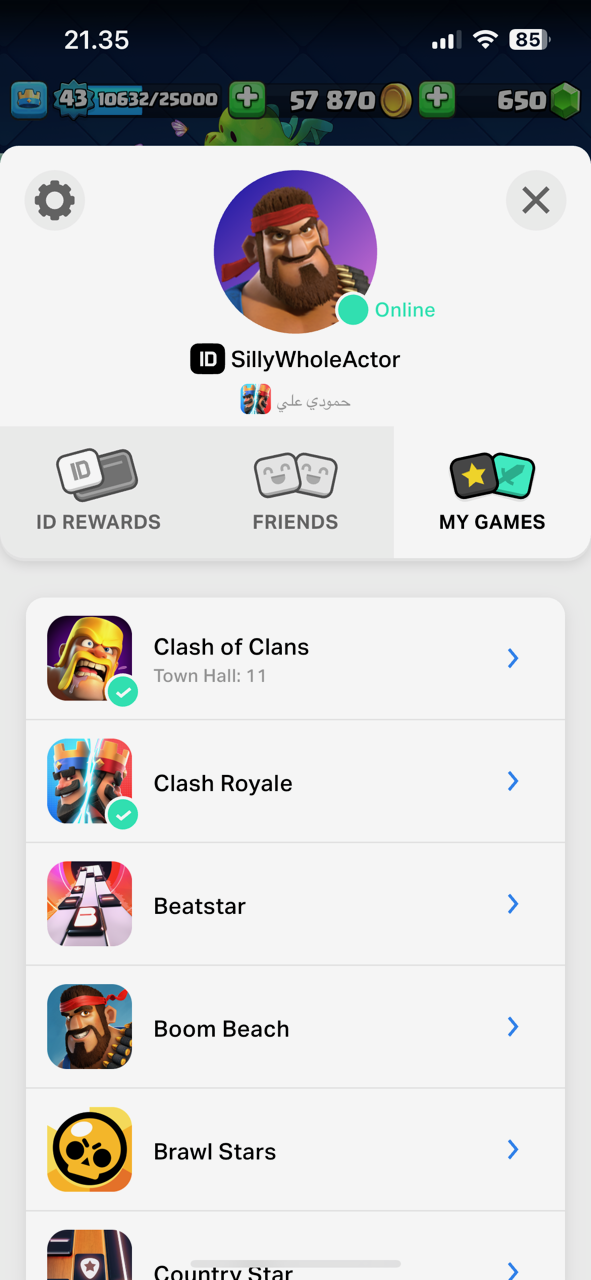Open the settings gear icon

pyautogui.click(x=55, y=201)
